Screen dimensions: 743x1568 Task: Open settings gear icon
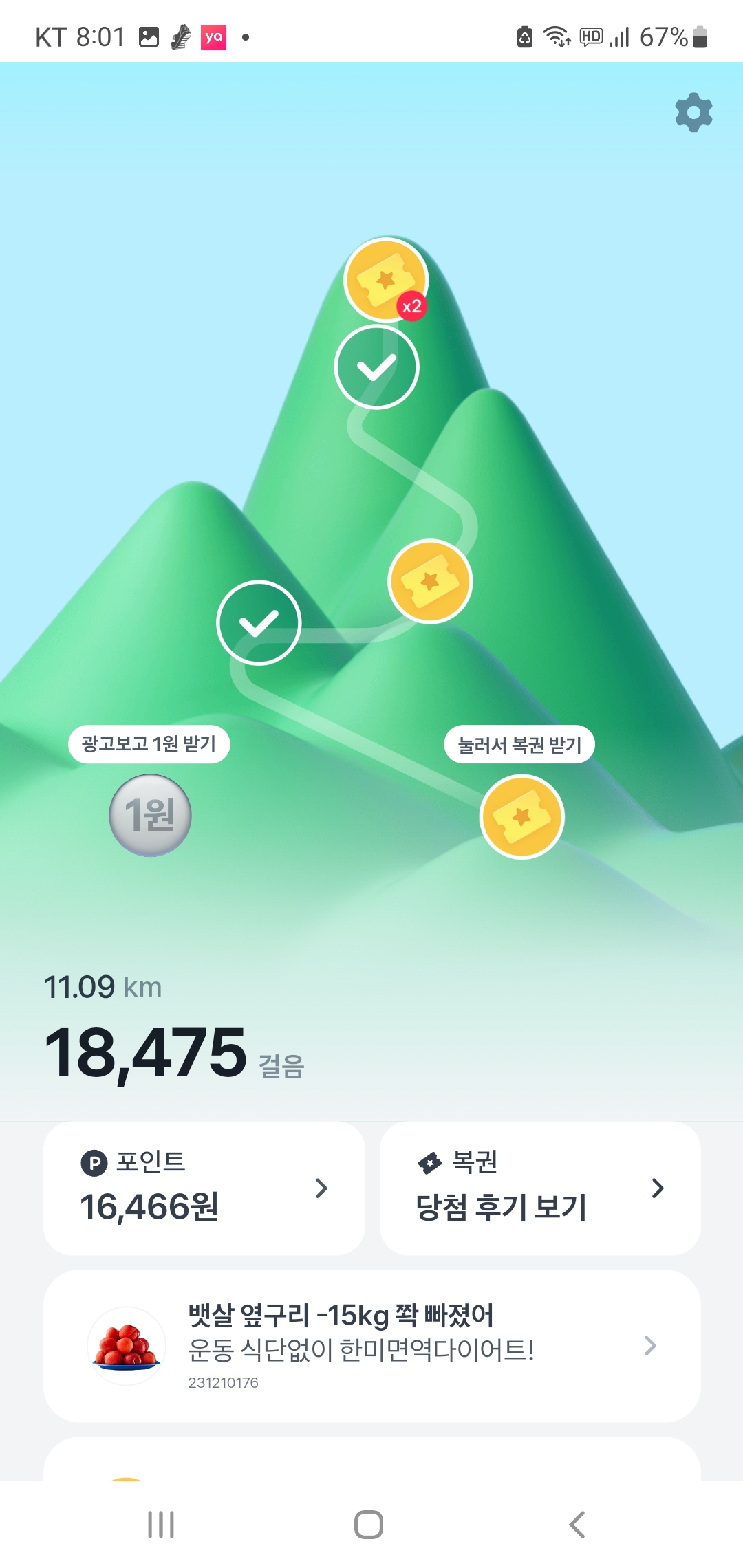693,112
